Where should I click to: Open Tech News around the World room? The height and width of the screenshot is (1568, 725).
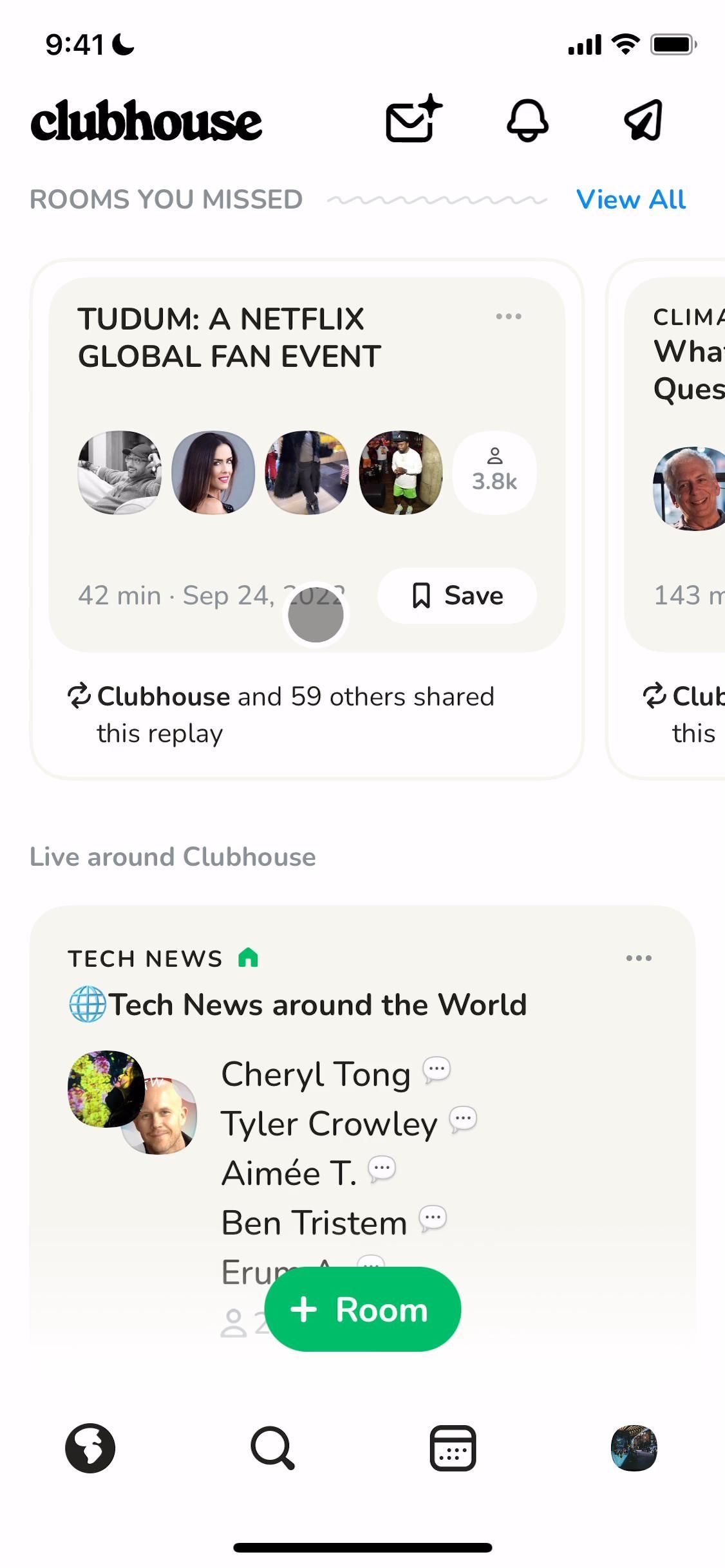(317, 1005)
